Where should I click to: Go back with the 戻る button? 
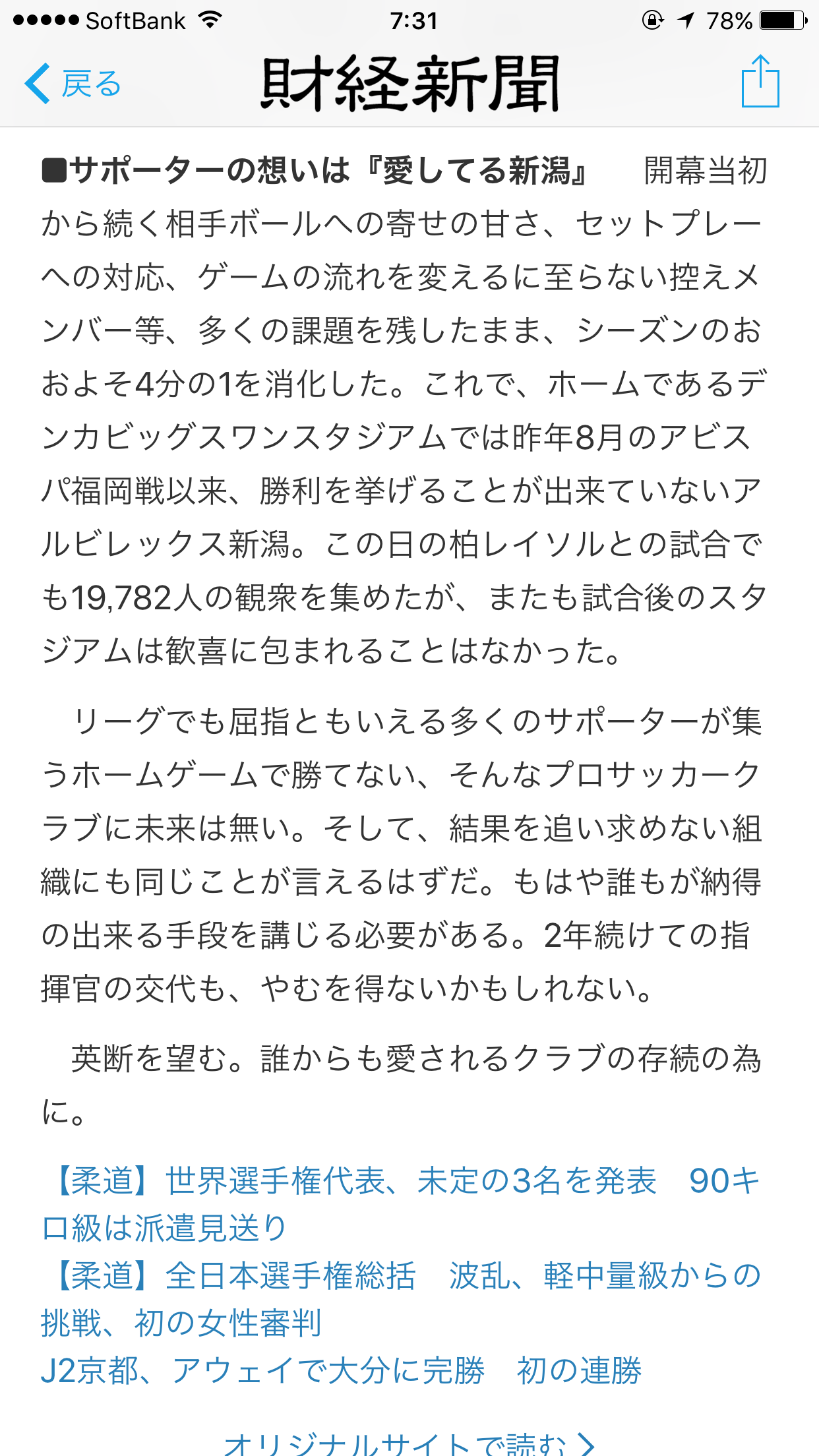[x=73, y=84]
